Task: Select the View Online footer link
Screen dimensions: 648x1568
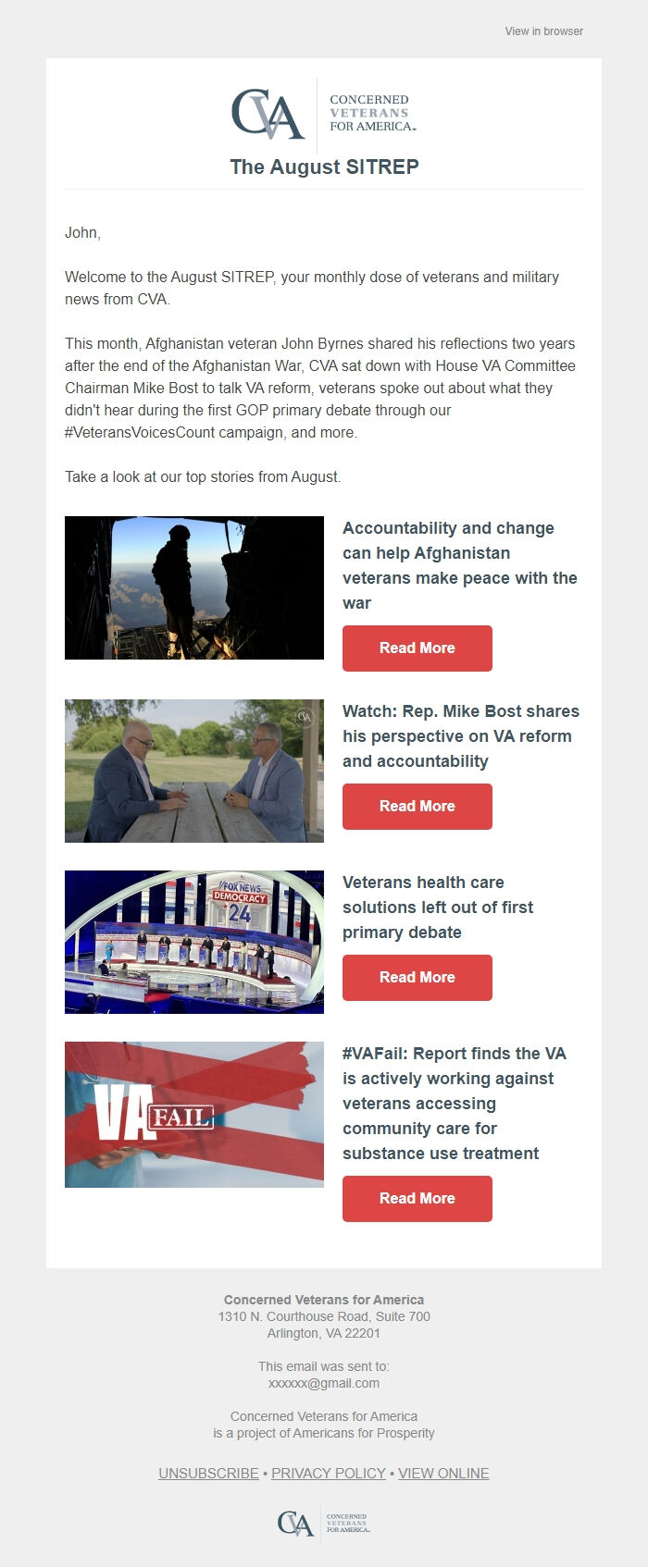Action: (x=443, y=1474)
